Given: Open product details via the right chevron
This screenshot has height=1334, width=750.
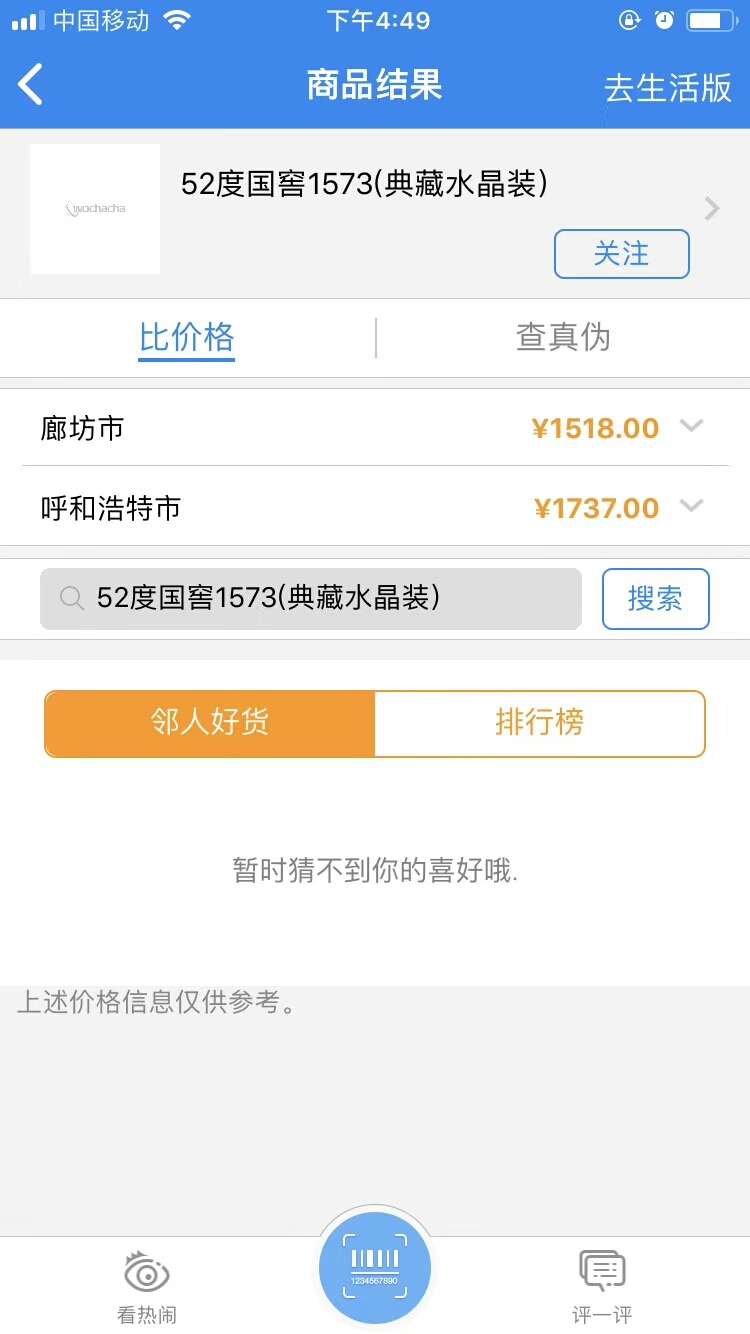Looking at the screenshot, I should pos(712,208).
